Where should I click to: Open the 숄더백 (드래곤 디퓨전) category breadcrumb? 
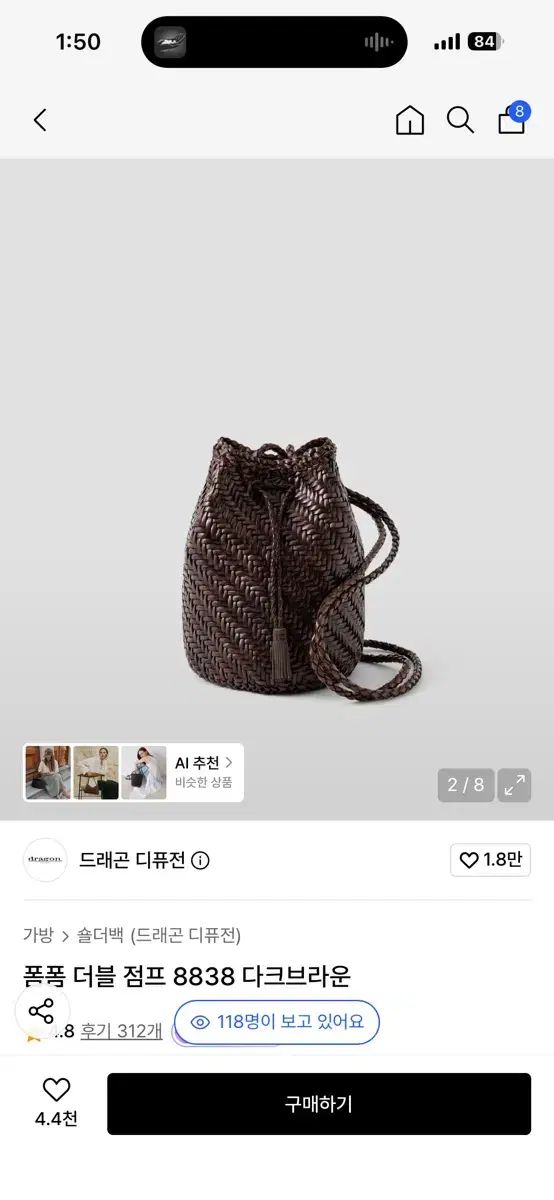pos(159,935)
